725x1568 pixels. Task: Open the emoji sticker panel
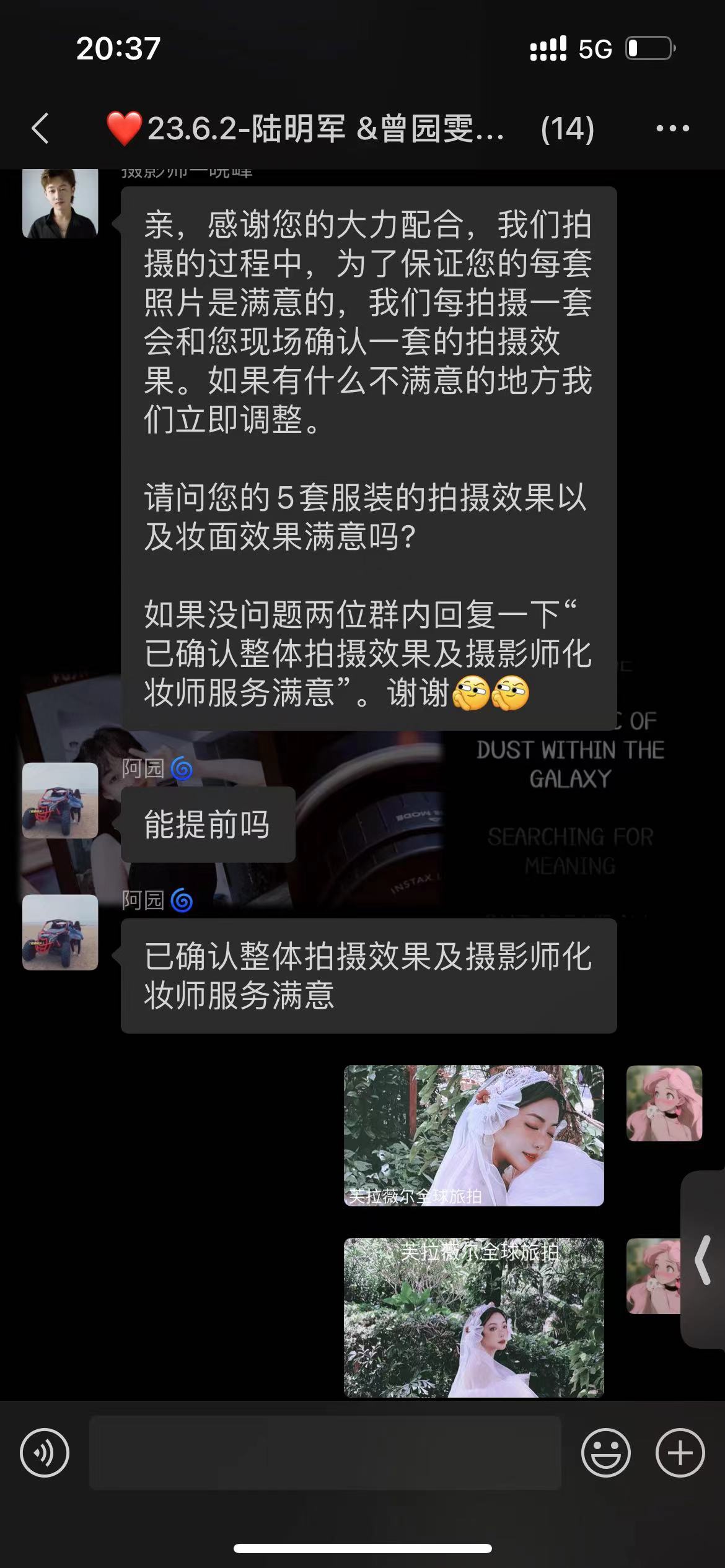[x=606, y=1452]
